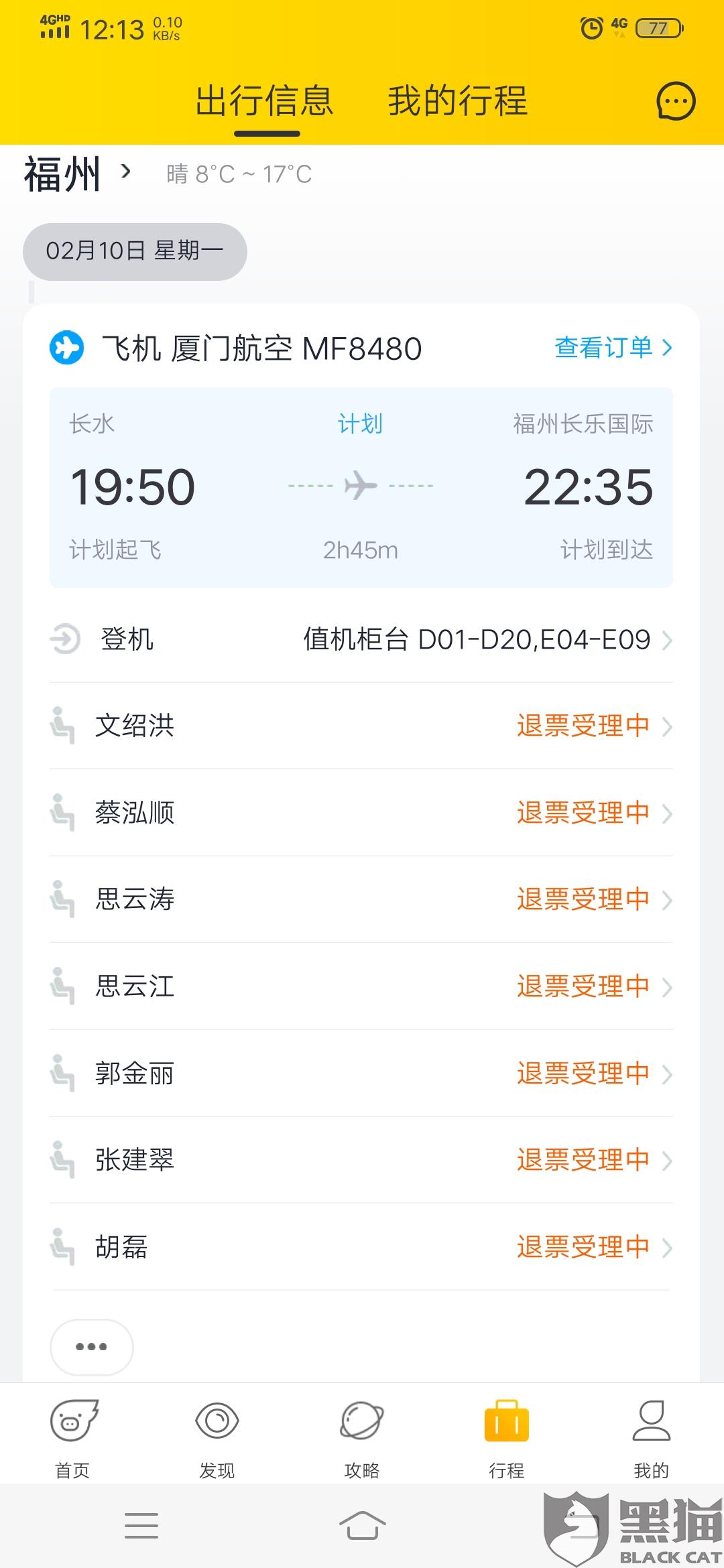This screenshot has width=724, height=1568.
Task: Check 郭金丽 refund progress
Action: pos(361,1073)
